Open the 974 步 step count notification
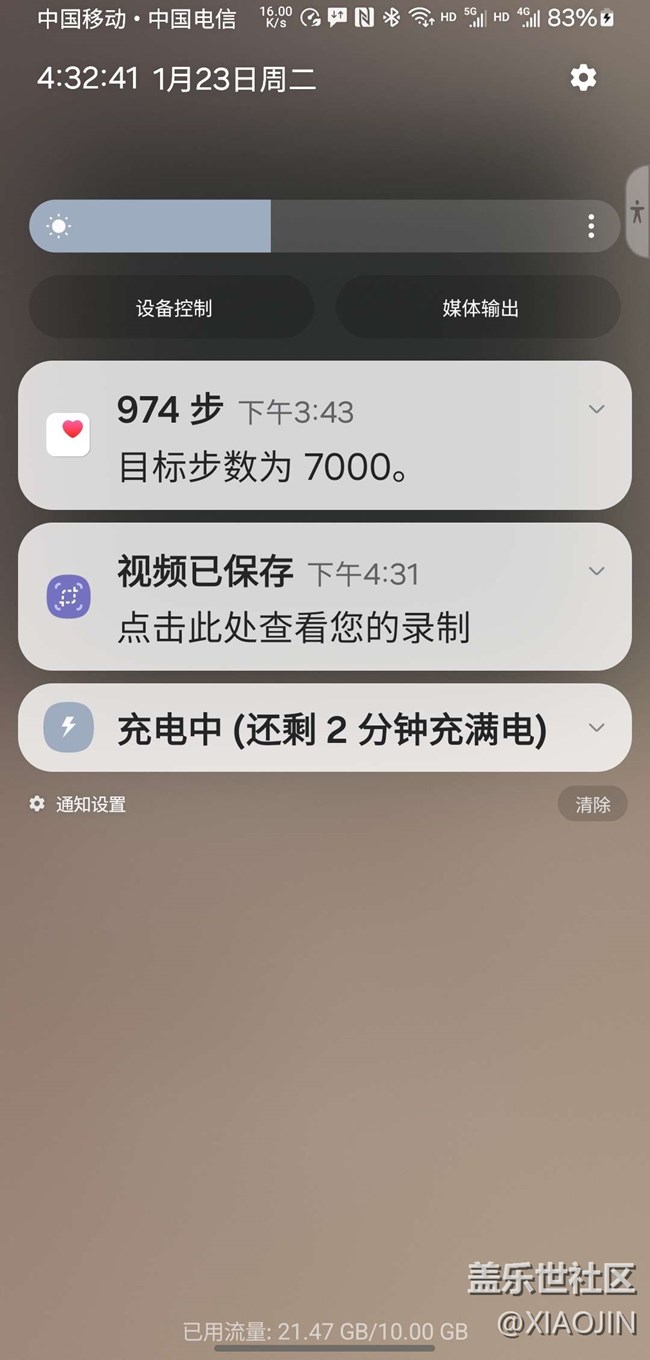Image resolution: width=650 pixels, height=1360 pixels. tap(325, 435)
